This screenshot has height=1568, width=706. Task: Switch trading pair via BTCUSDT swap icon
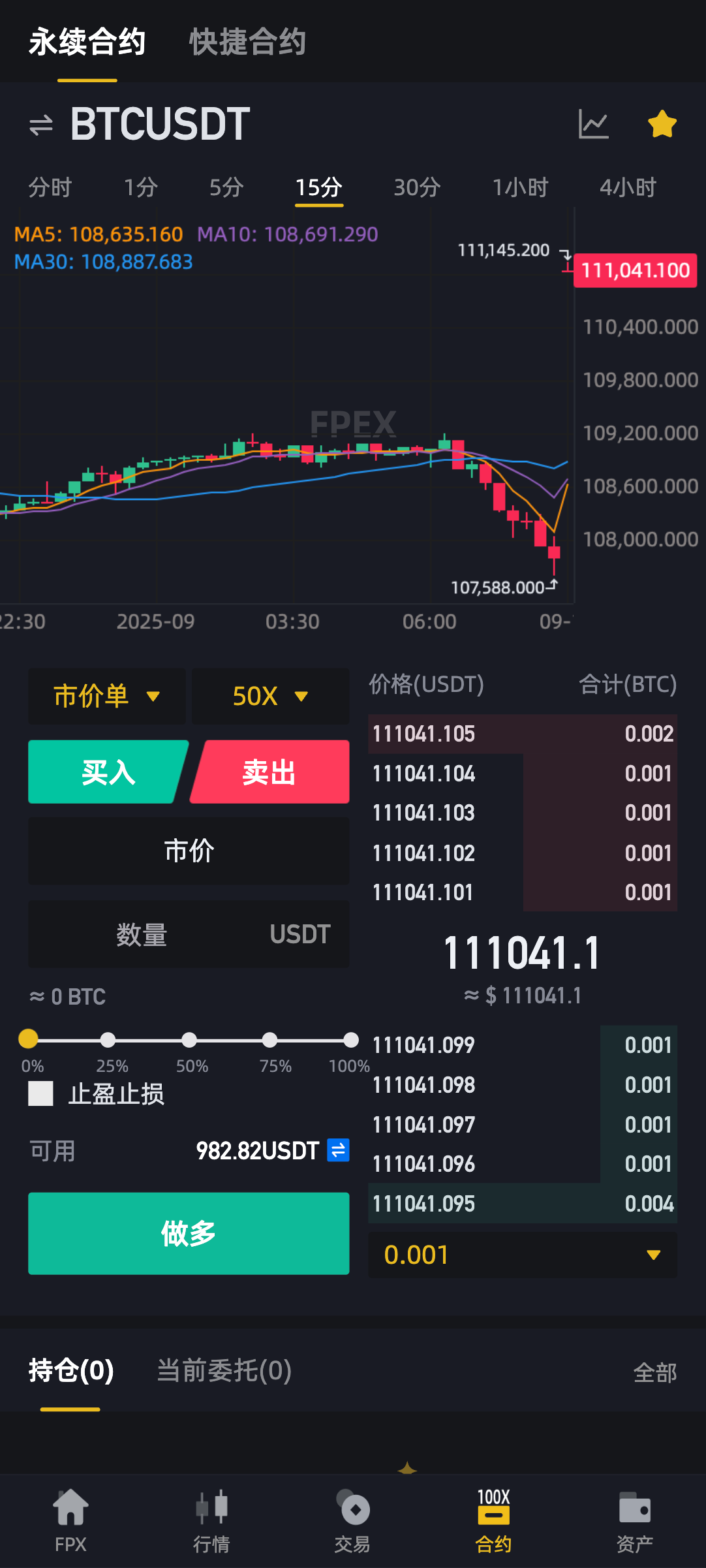(x=41, y=125)
